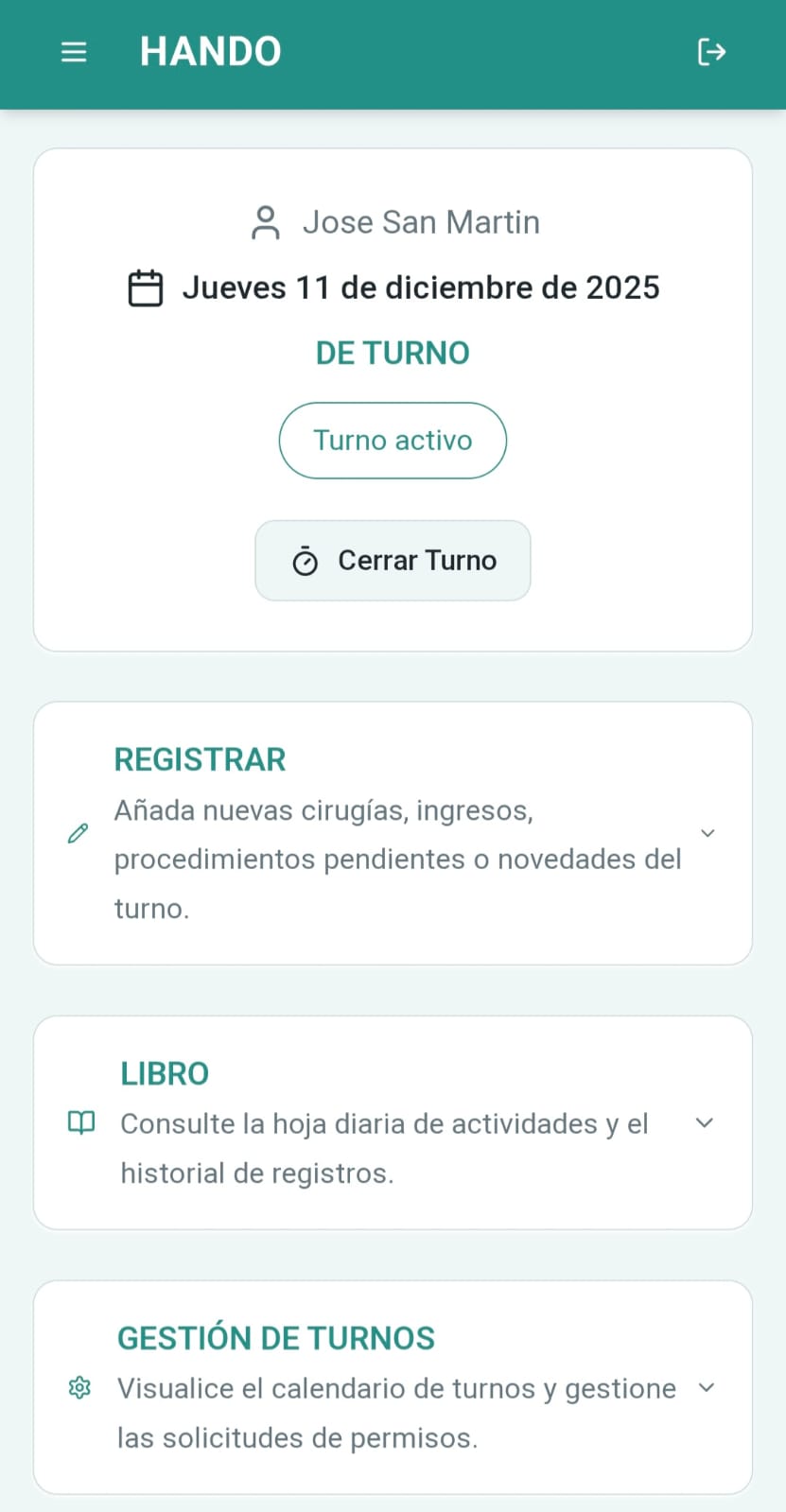Open the REGISTRAR section heading

(200, 759)
